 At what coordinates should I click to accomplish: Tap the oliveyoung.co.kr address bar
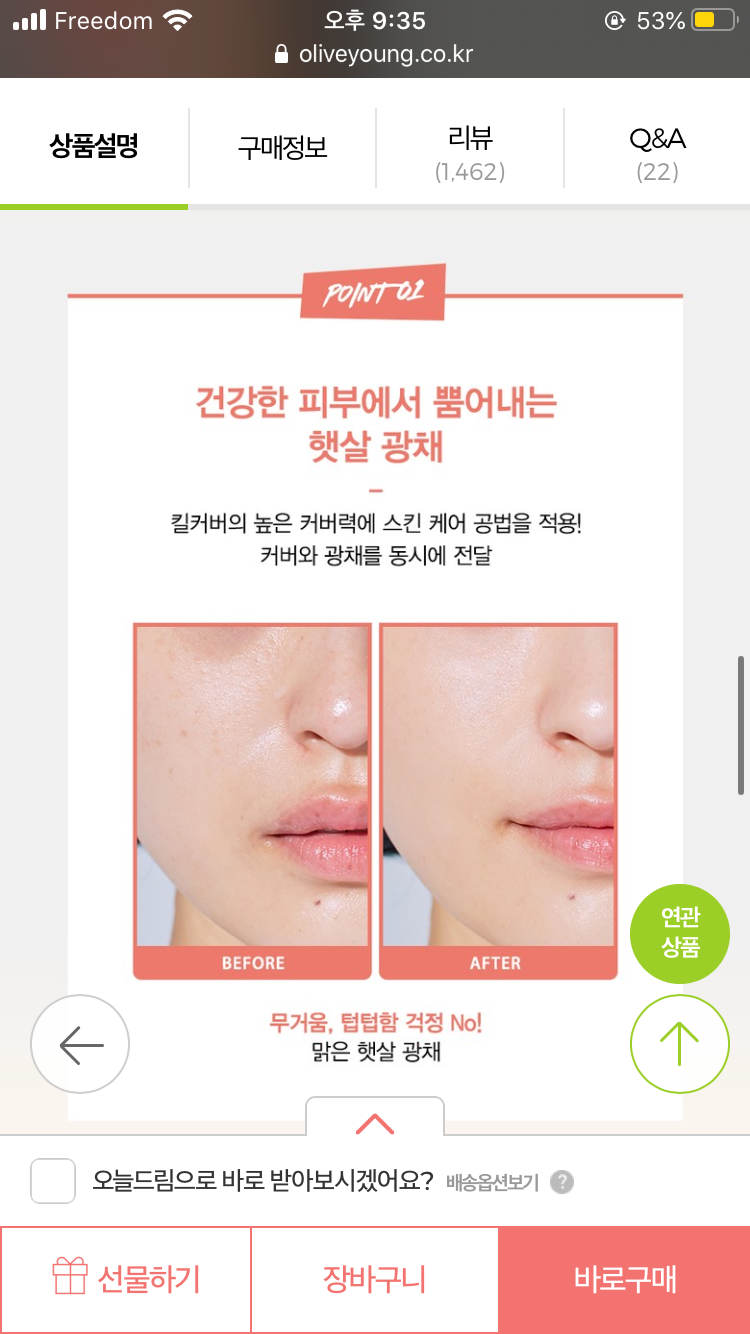point(374,54)
